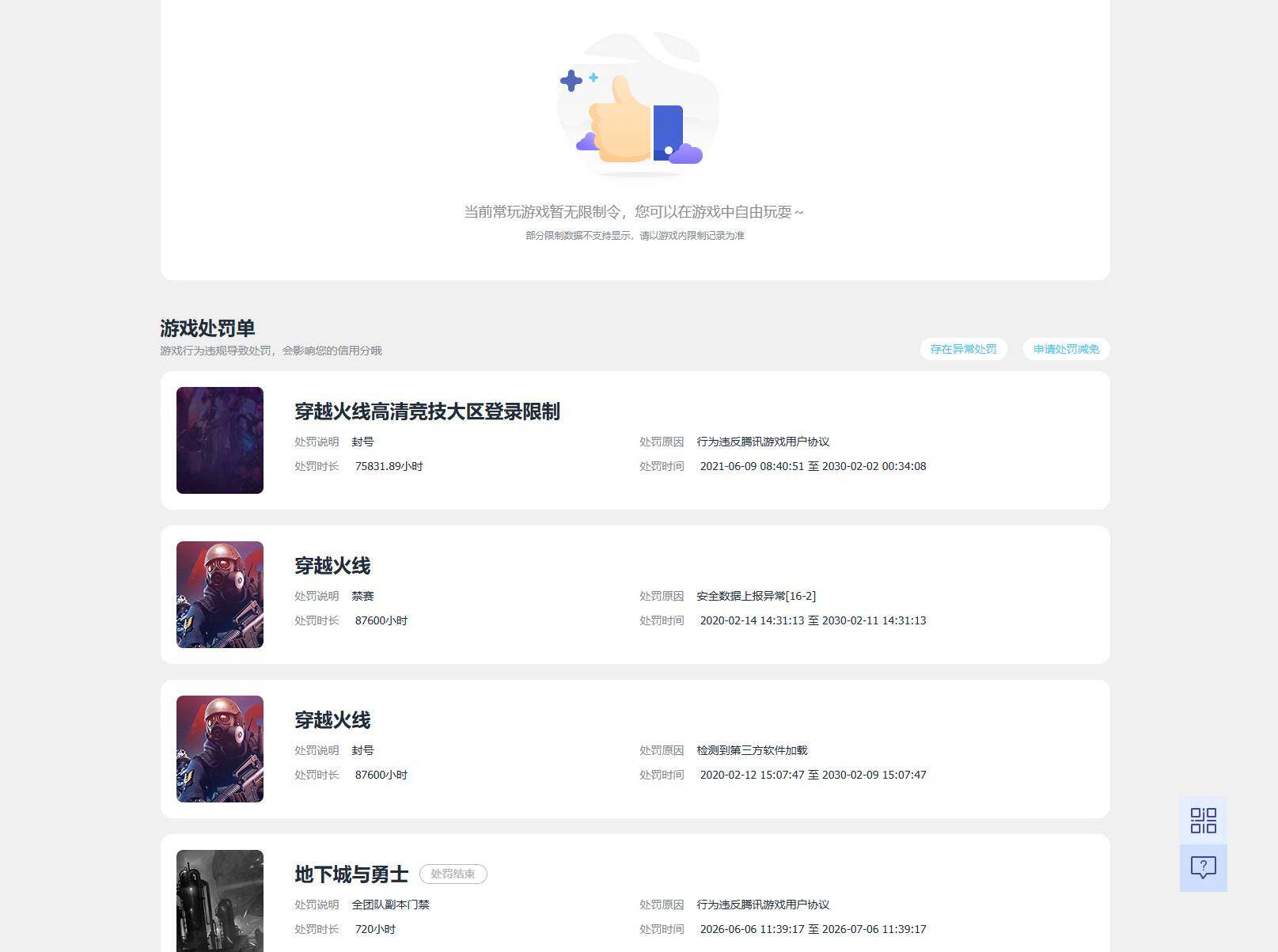Open the 地下城与勇士 penalty card
Screen dimensions: 1278x952
pos(635,893)
